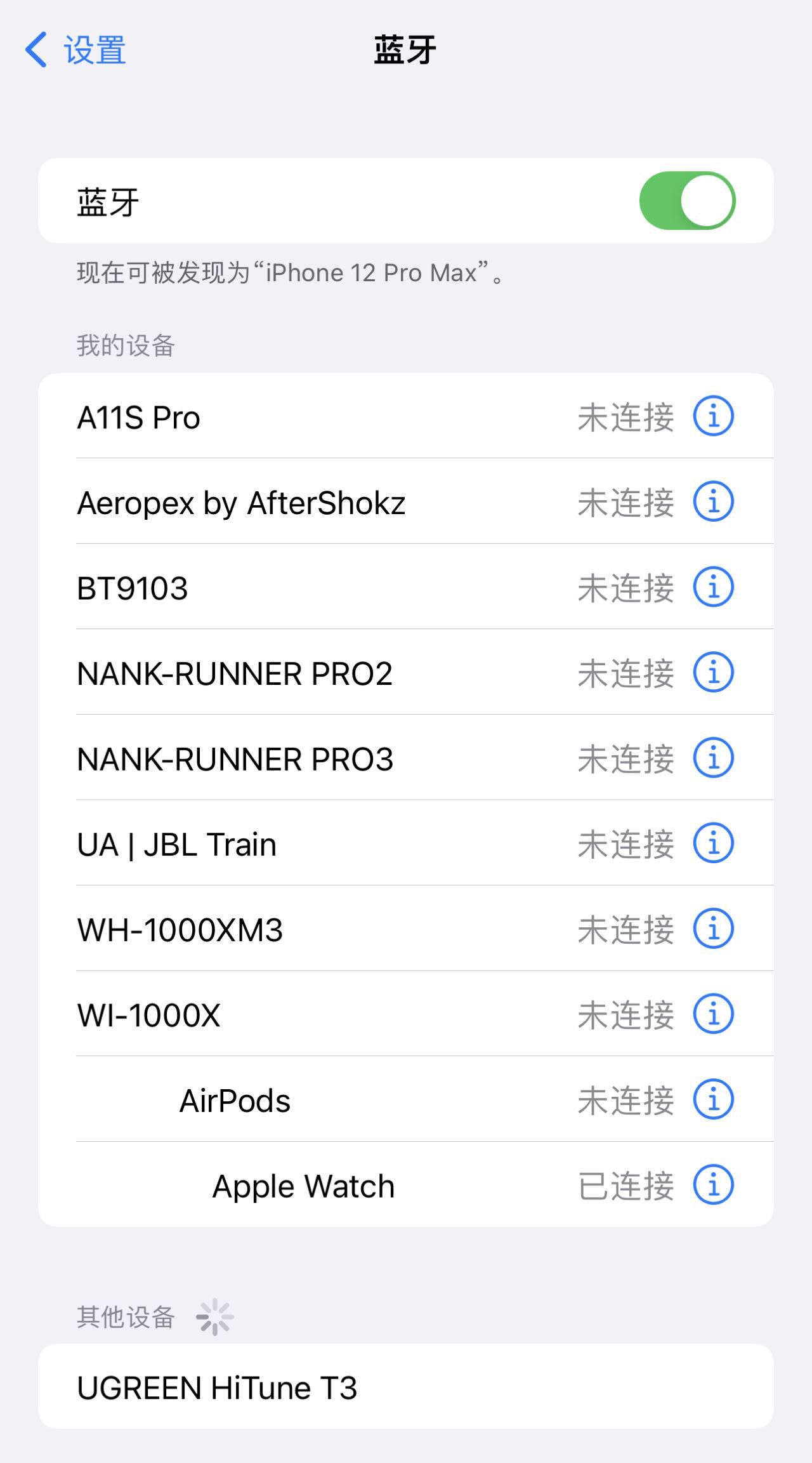Connect to WH-1000XM3 headphones
Image resolution: width=812 pixels, height=1463 pixels.
pos(406,929)
